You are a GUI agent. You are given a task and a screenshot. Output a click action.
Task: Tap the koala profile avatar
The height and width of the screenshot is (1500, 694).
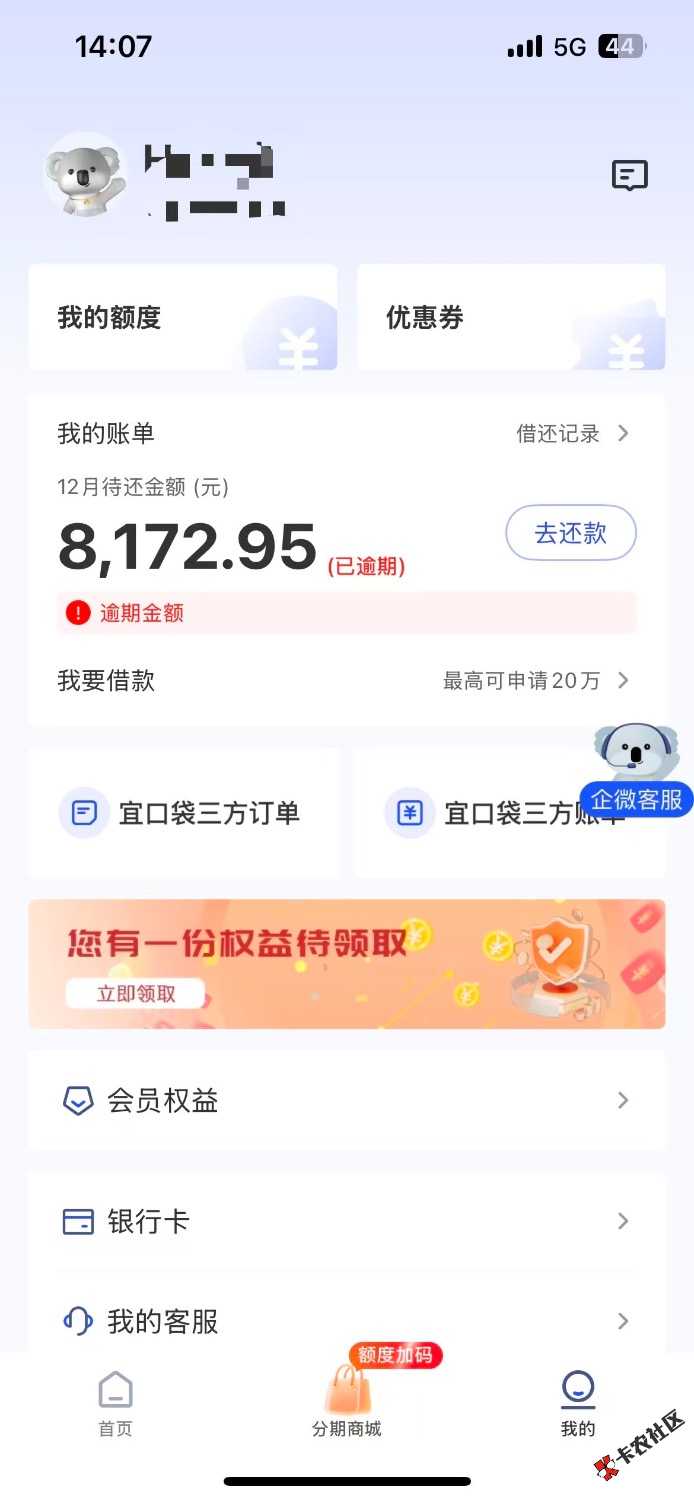tap(85, 176)
